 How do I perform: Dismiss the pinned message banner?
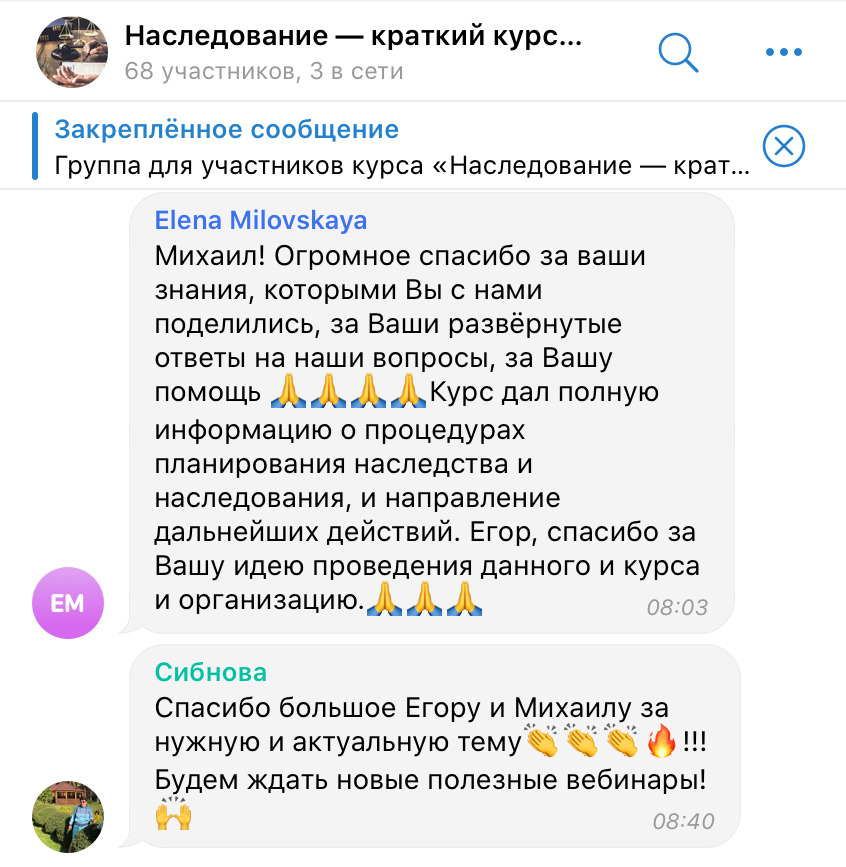tap(783, 147)
